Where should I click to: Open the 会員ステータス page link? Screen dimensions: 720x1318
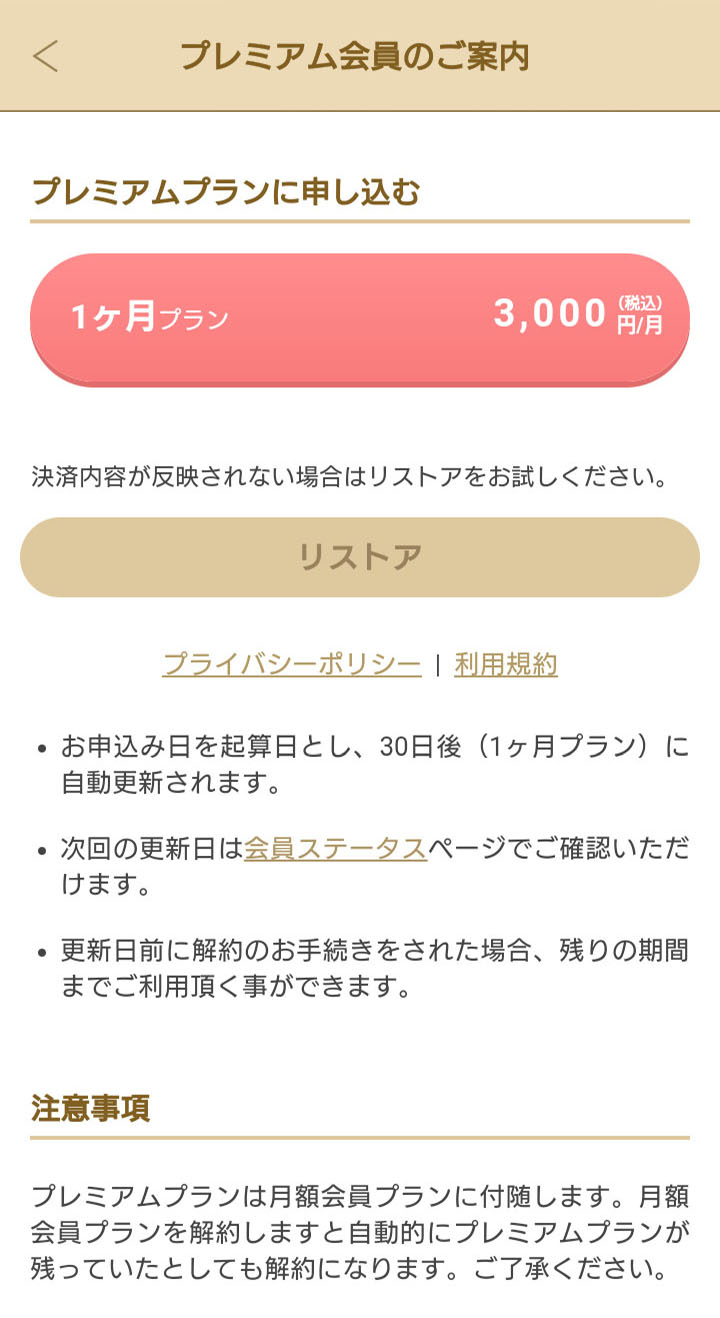336,850
